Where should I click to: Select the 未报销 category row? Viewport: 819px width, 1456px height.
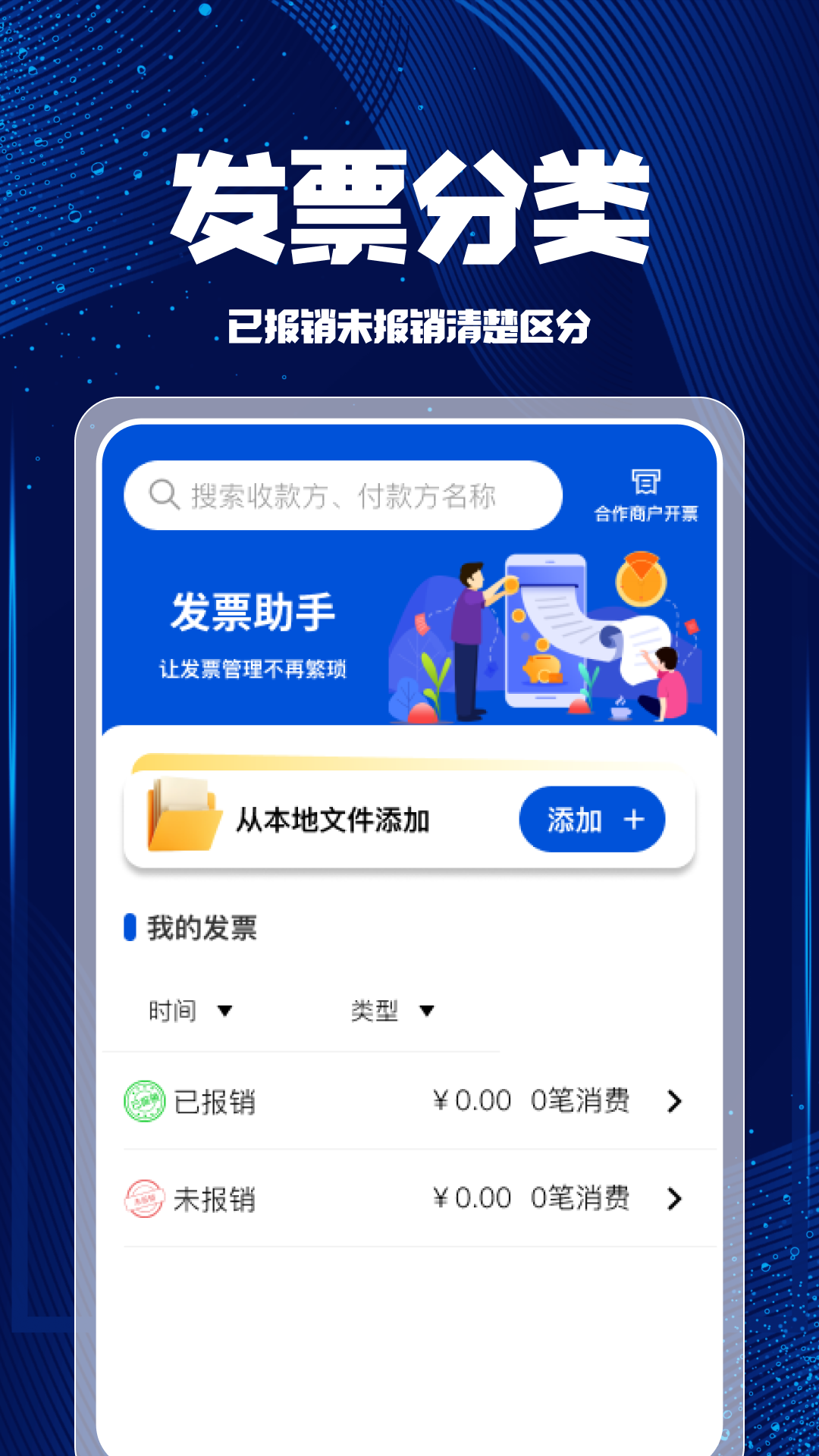[x=409, y=1199]
